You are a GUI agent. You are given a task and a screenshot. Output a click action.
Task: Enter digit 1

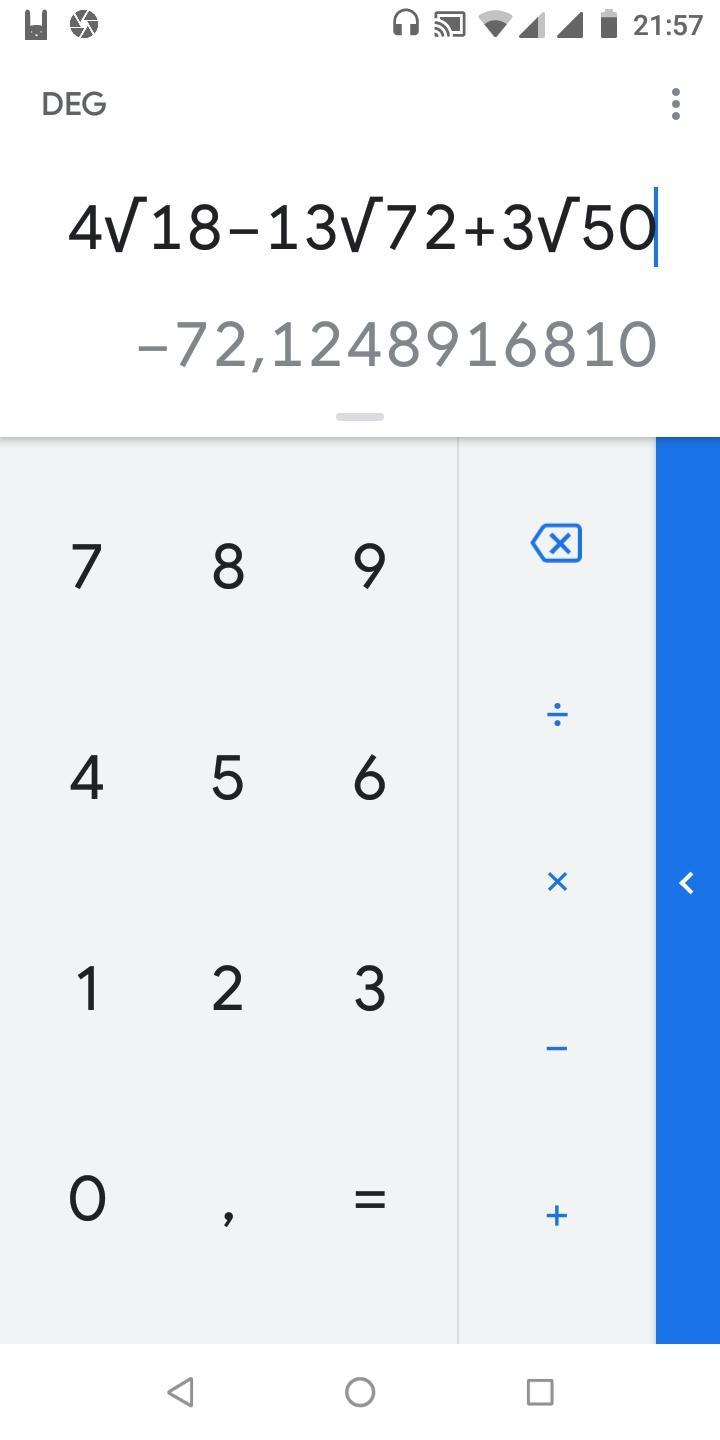[x=87, y=988]
